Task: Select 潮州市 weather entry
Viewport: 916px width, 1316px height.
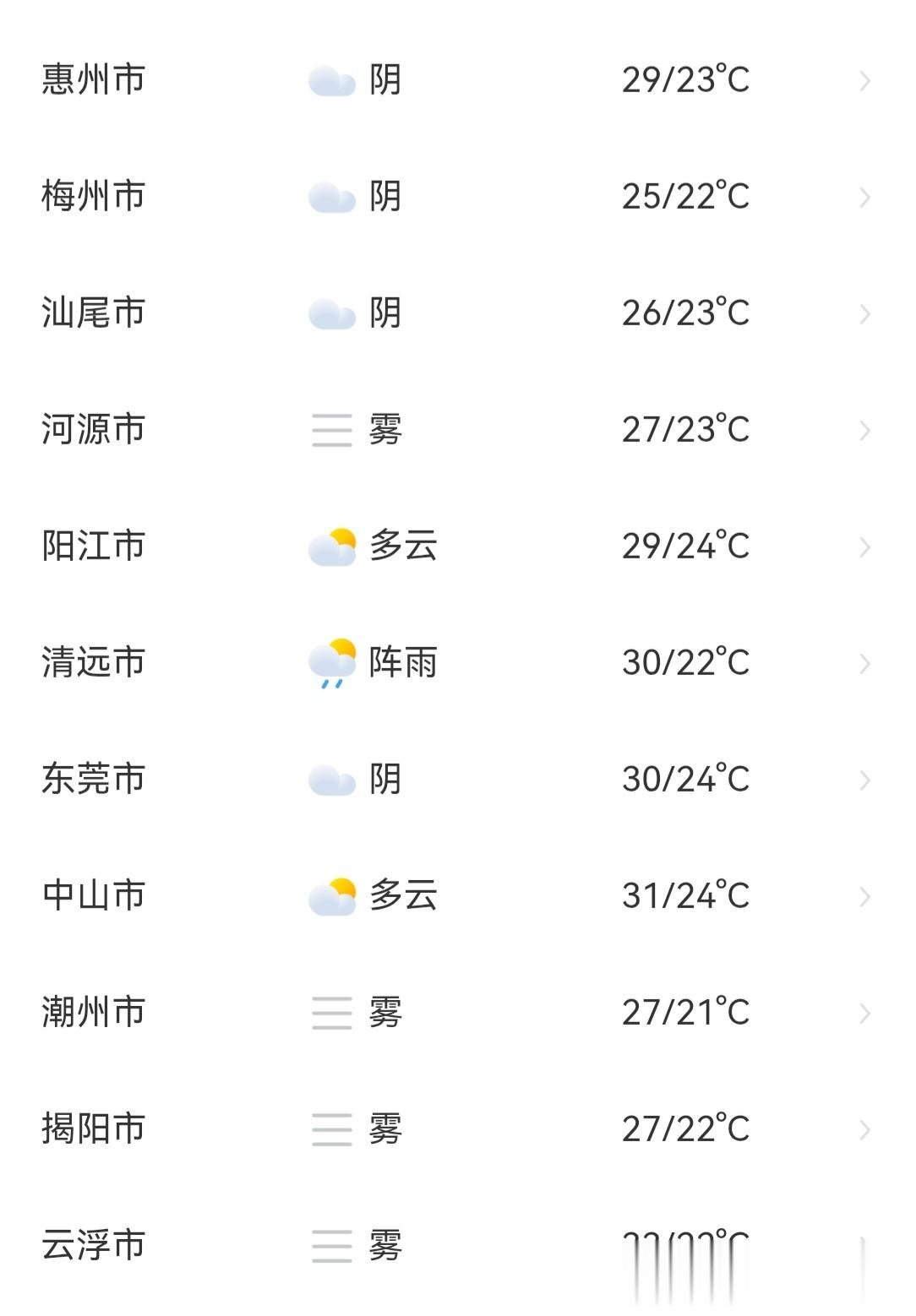Action: (x=456, y=1013)
